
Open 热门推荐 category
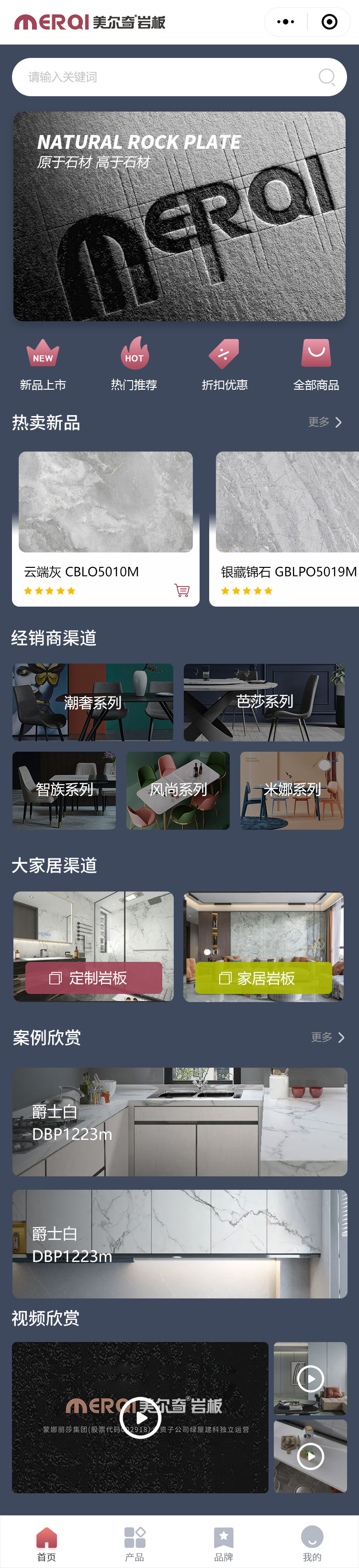134,364
